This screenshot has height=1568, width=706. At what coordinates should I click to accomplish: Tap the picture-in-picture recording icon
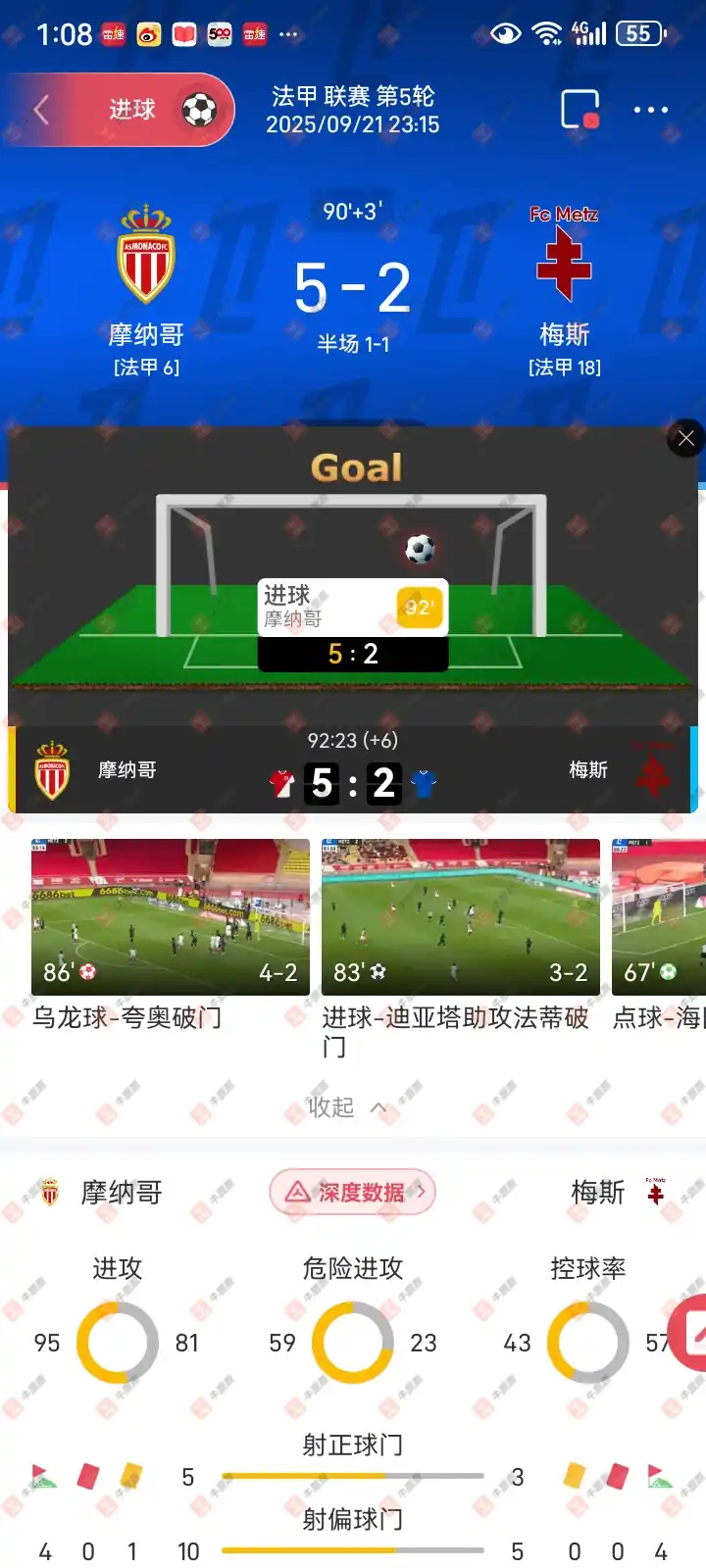[x=580, y=110]
